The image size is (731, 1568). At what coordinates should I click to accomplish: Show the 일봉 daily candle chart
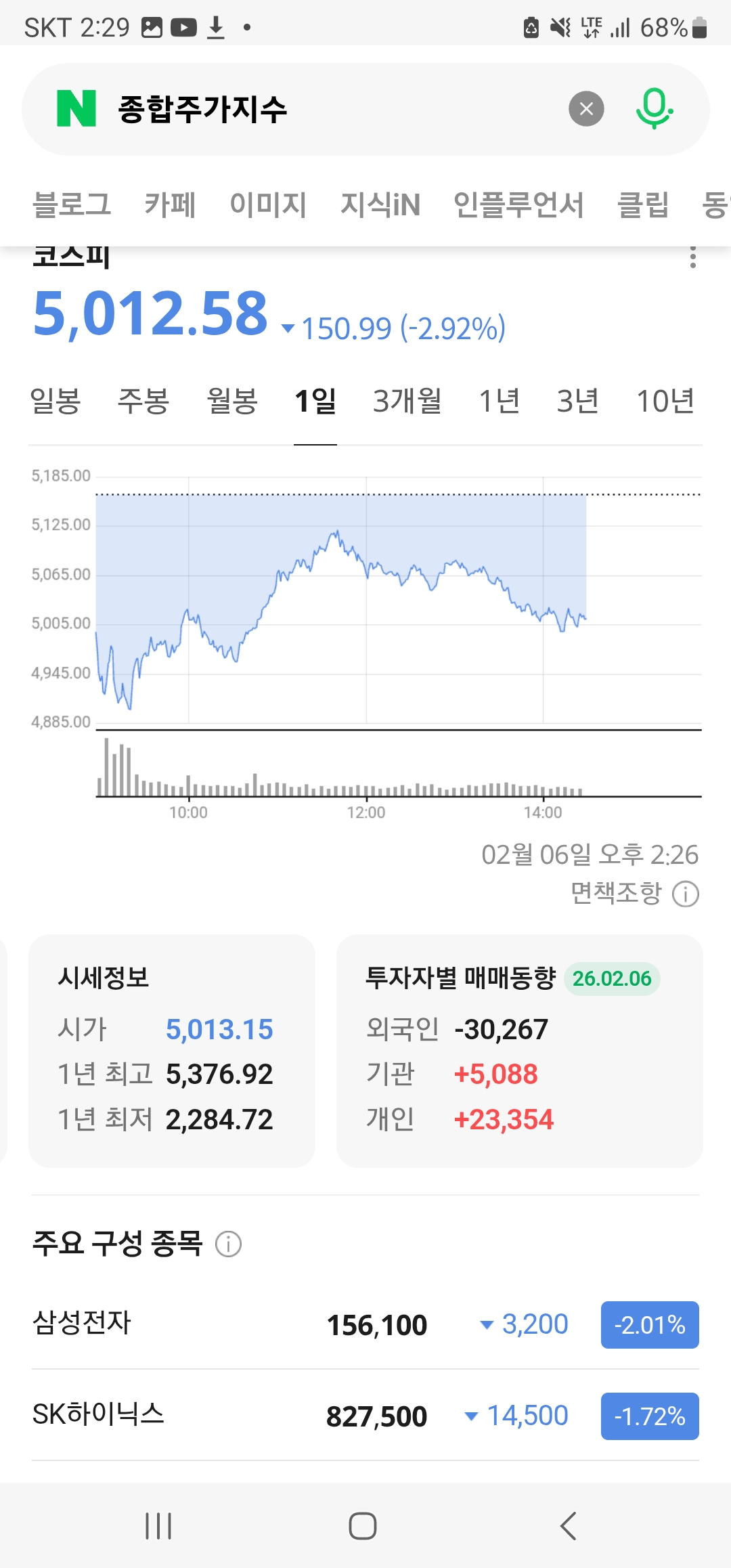[56, 401]
